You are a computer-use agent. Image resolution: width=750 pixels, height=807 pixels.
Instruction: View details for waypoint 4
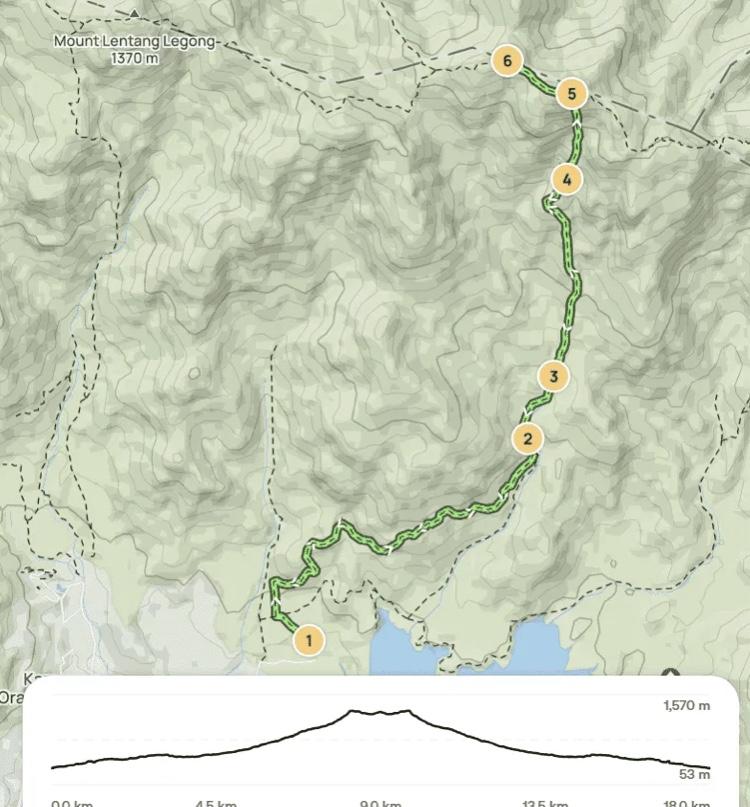pos(566,180)
